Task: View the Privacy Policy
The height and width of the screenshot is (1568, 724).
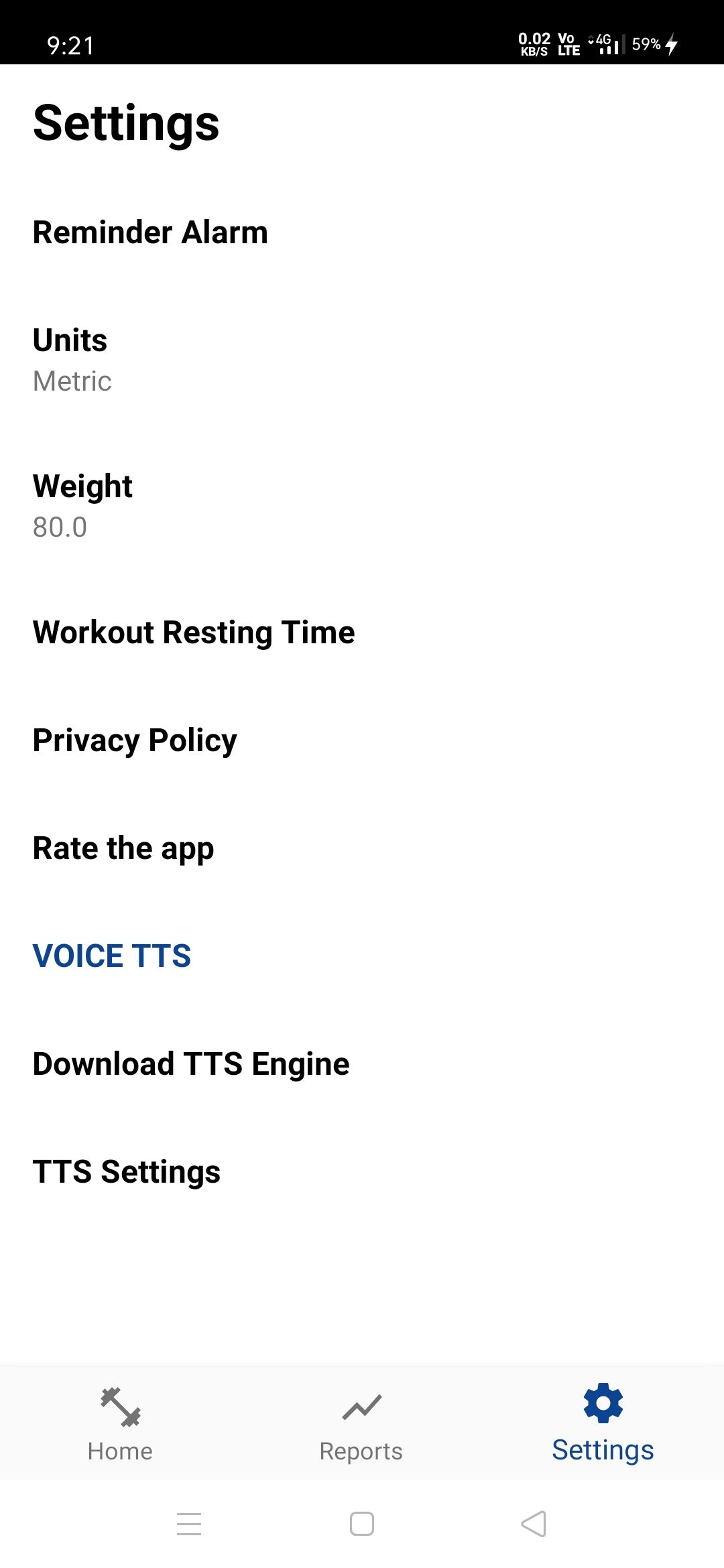Action: point(362,740)
